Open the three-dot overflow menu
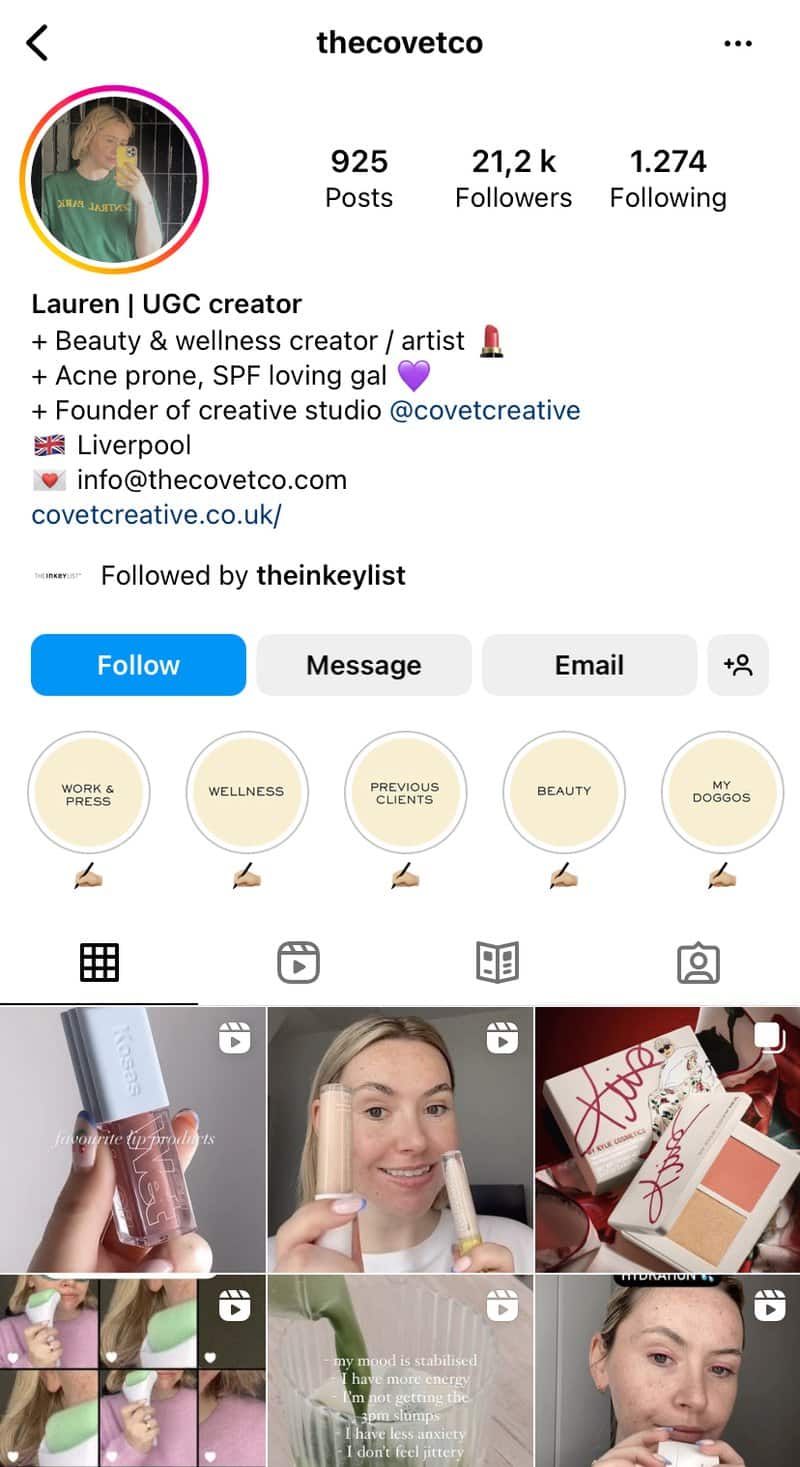Viewport: 800px width, 1467px height. click(738, 43)
